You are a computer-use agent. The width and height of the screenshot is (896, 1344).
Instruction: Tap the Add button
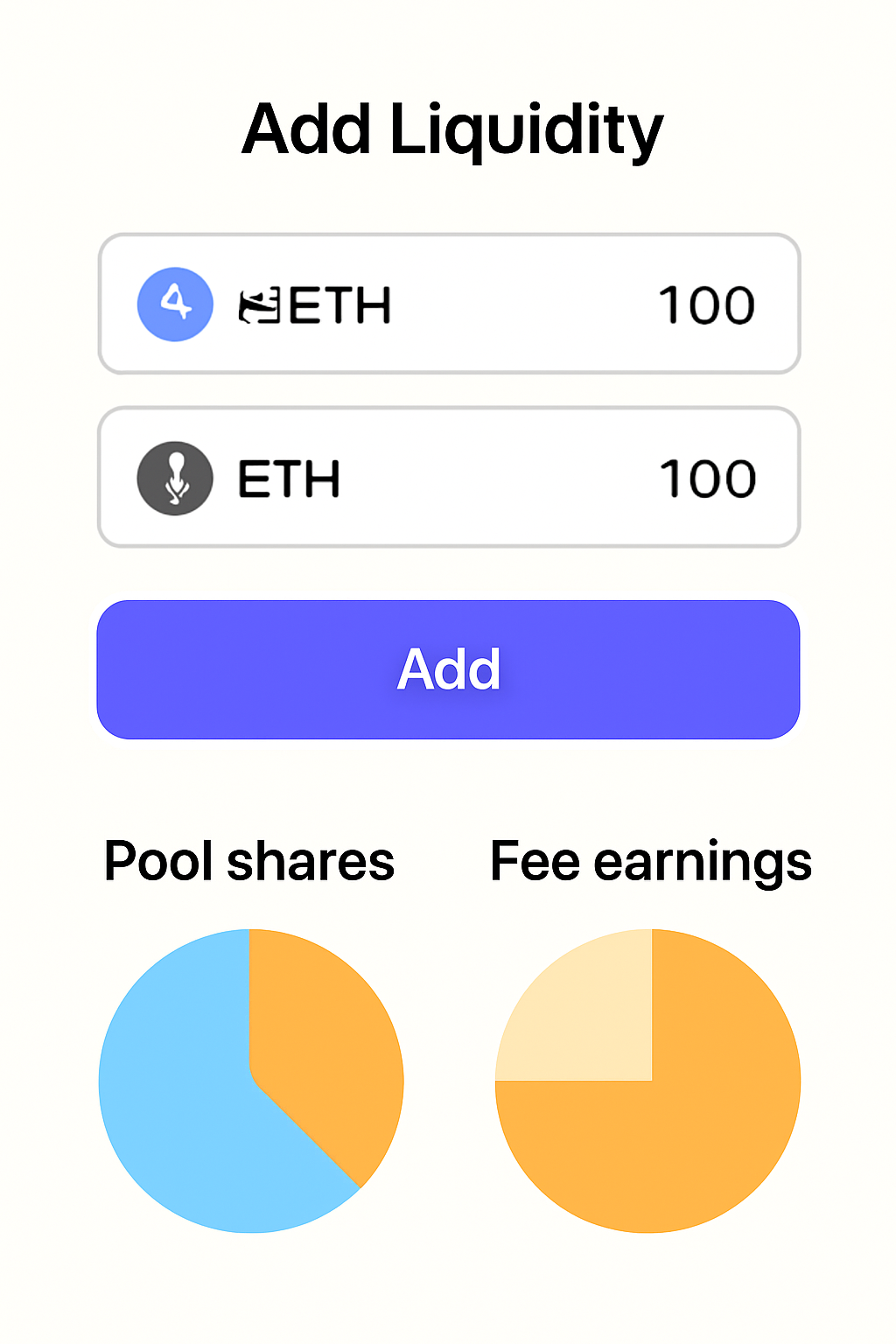(x=448, y=669)
